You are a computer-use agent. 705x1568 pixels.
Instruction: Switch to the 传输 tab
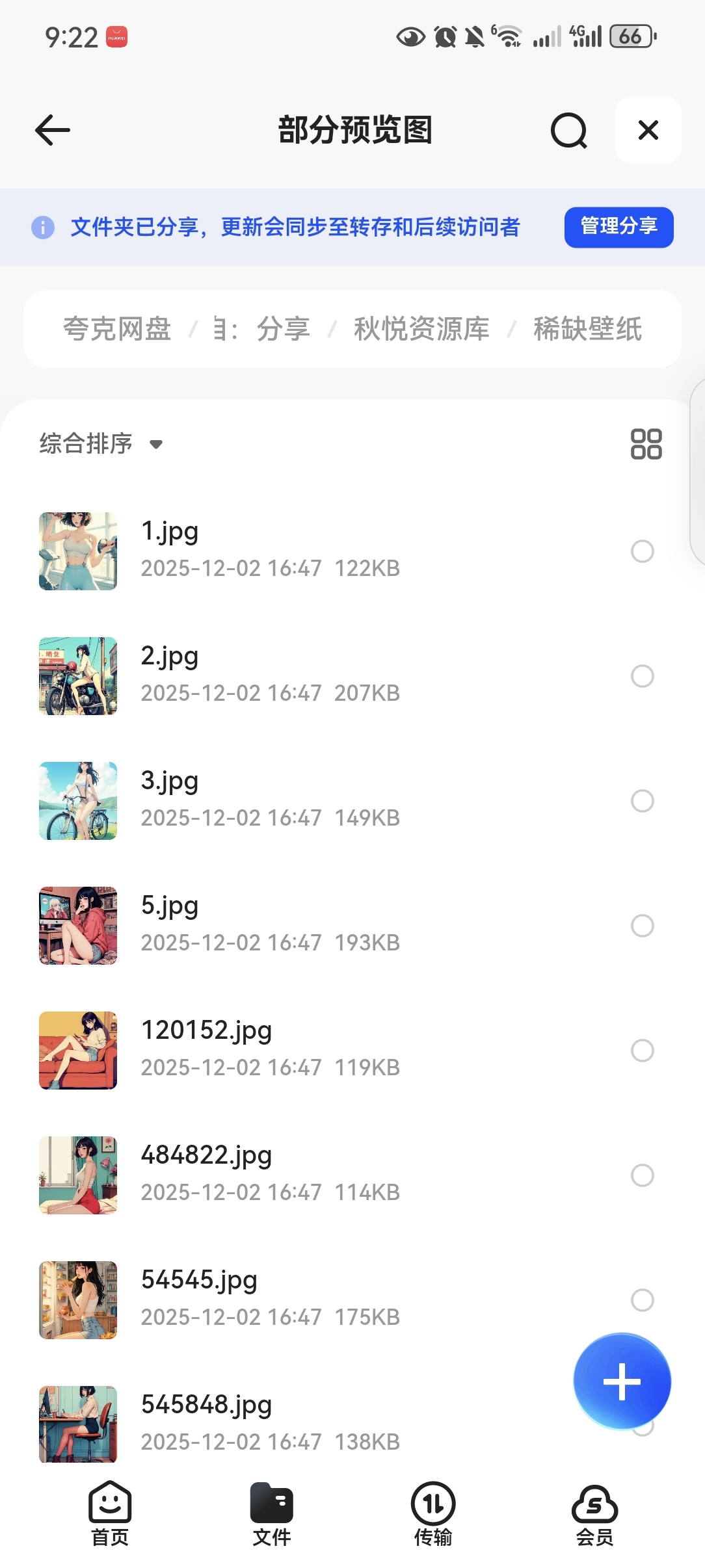click(433, 1513)
